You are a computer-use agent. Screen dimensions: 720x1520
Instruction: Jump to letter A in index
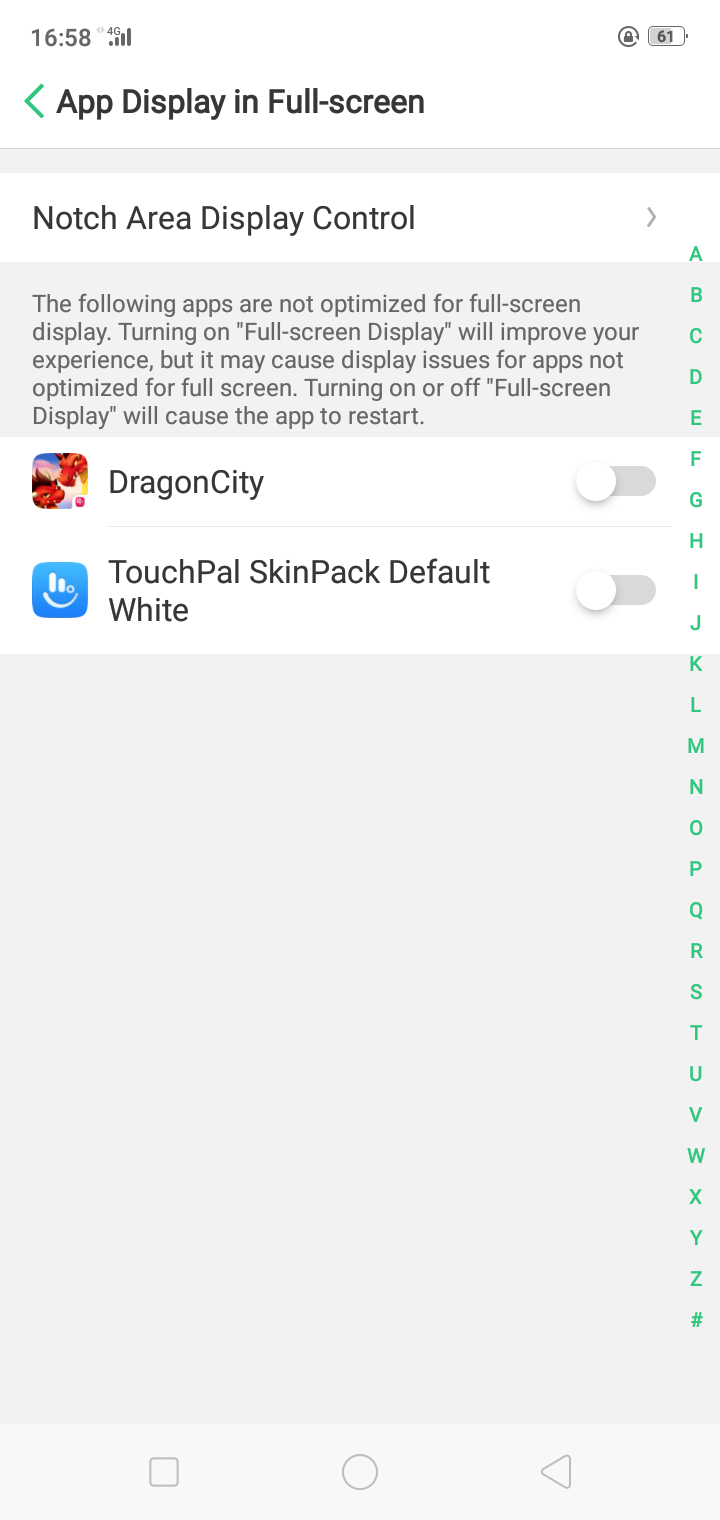click(x=696, y=254)
